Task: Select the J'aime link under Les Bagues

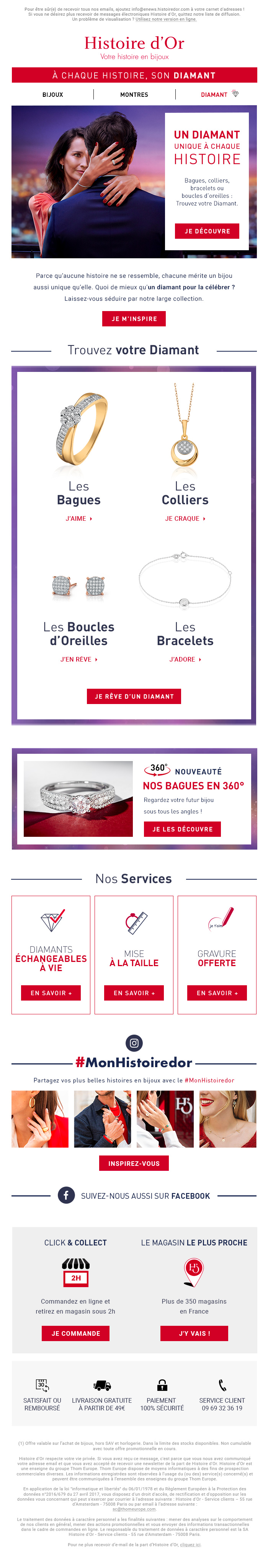Action: coord(78,518)
